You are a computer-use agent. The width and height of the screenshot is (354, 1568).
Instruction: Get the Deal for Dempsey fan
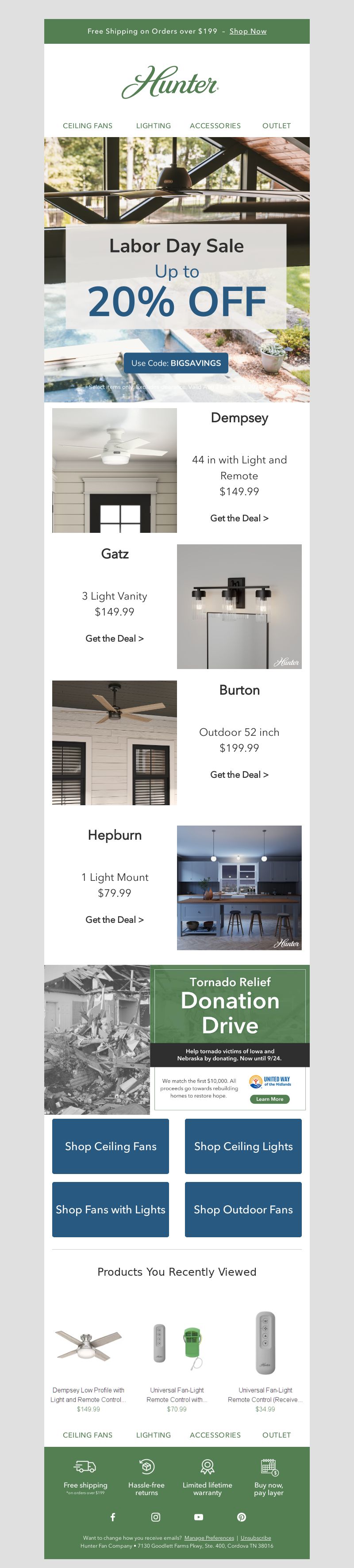(239, 518)
